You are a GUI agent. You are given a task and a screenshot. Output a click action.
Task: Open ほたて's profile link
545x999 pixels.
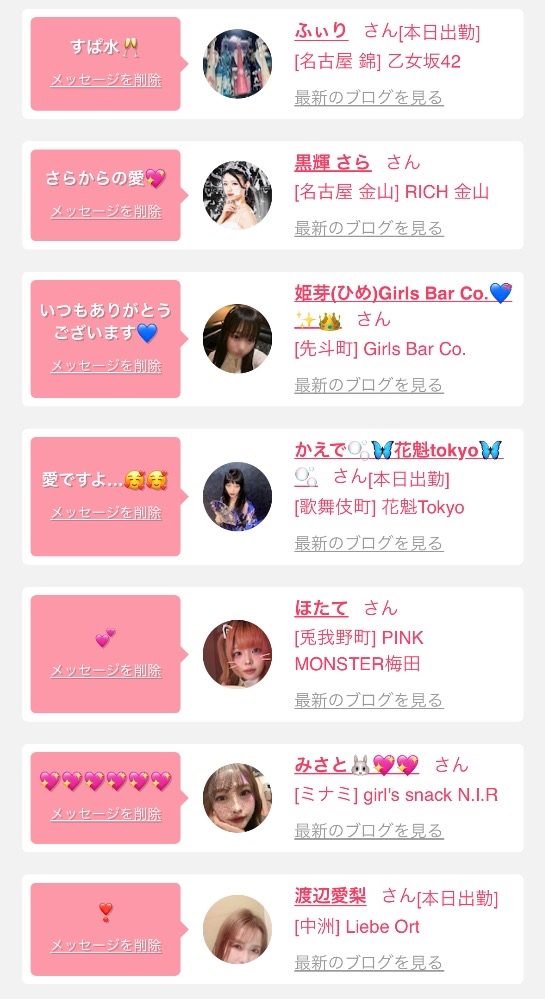pyautogui.click(x=321, y=608)
